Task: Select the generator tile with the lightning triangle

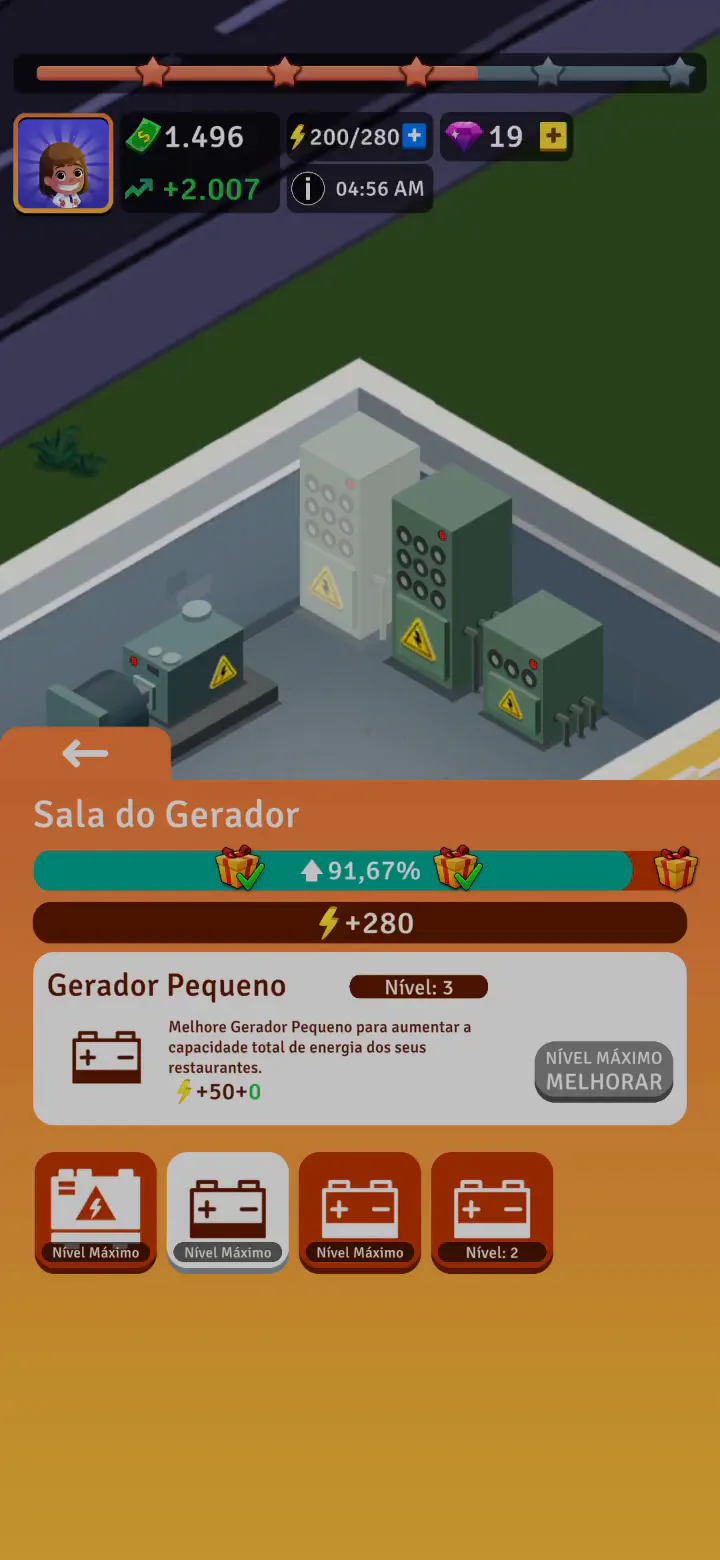Action: point(96,1211)
